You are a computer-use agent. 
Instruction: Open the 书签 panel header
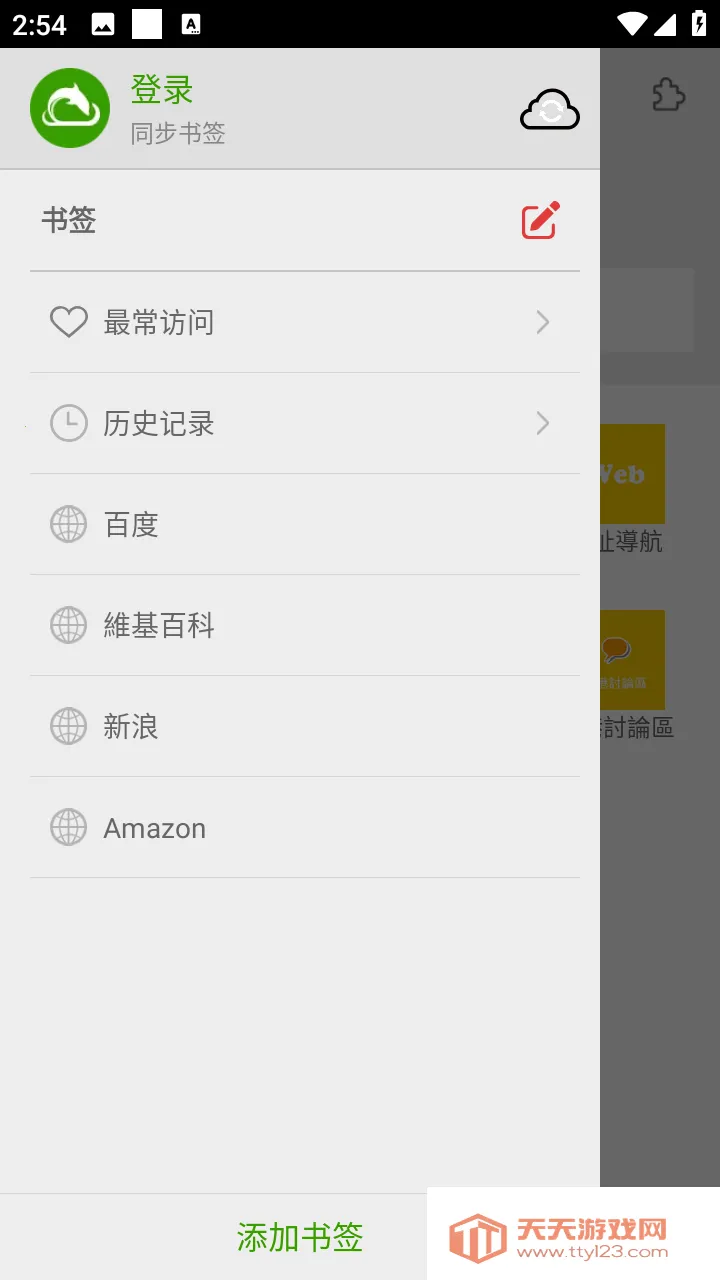click(69, 220)
